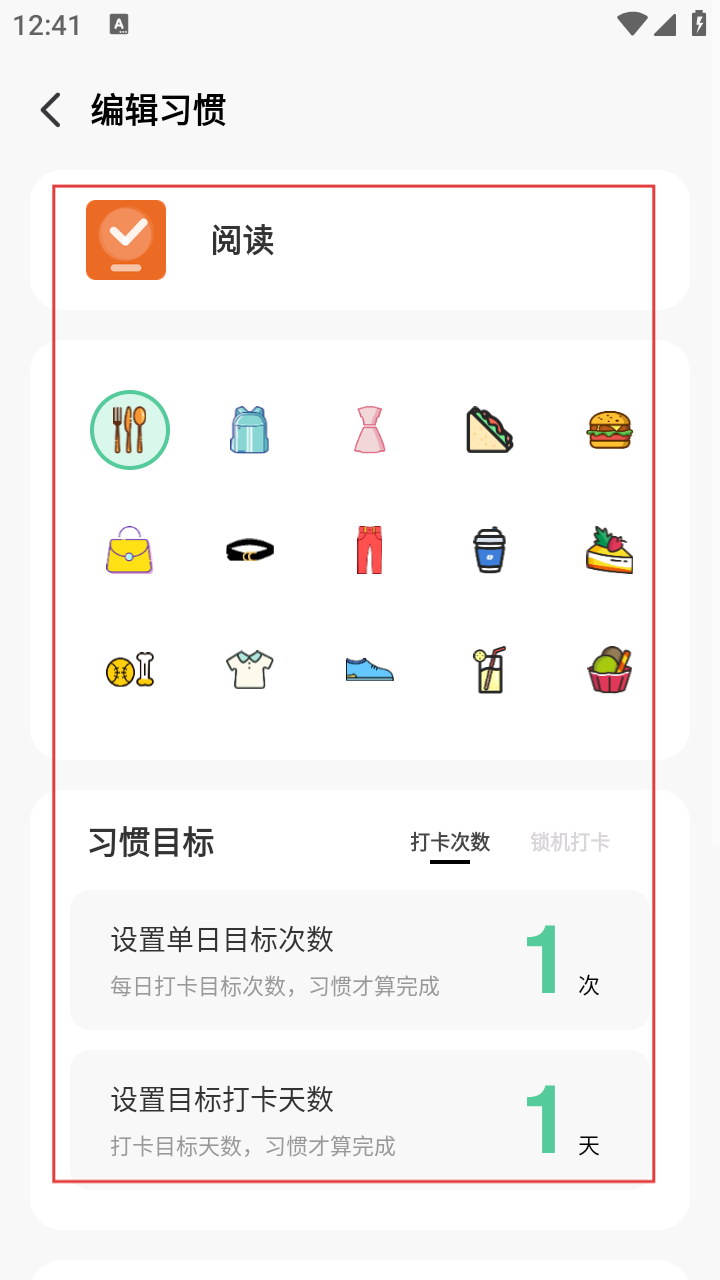
Task: Choose the yellow handbag icon
Action: point(129,550)
